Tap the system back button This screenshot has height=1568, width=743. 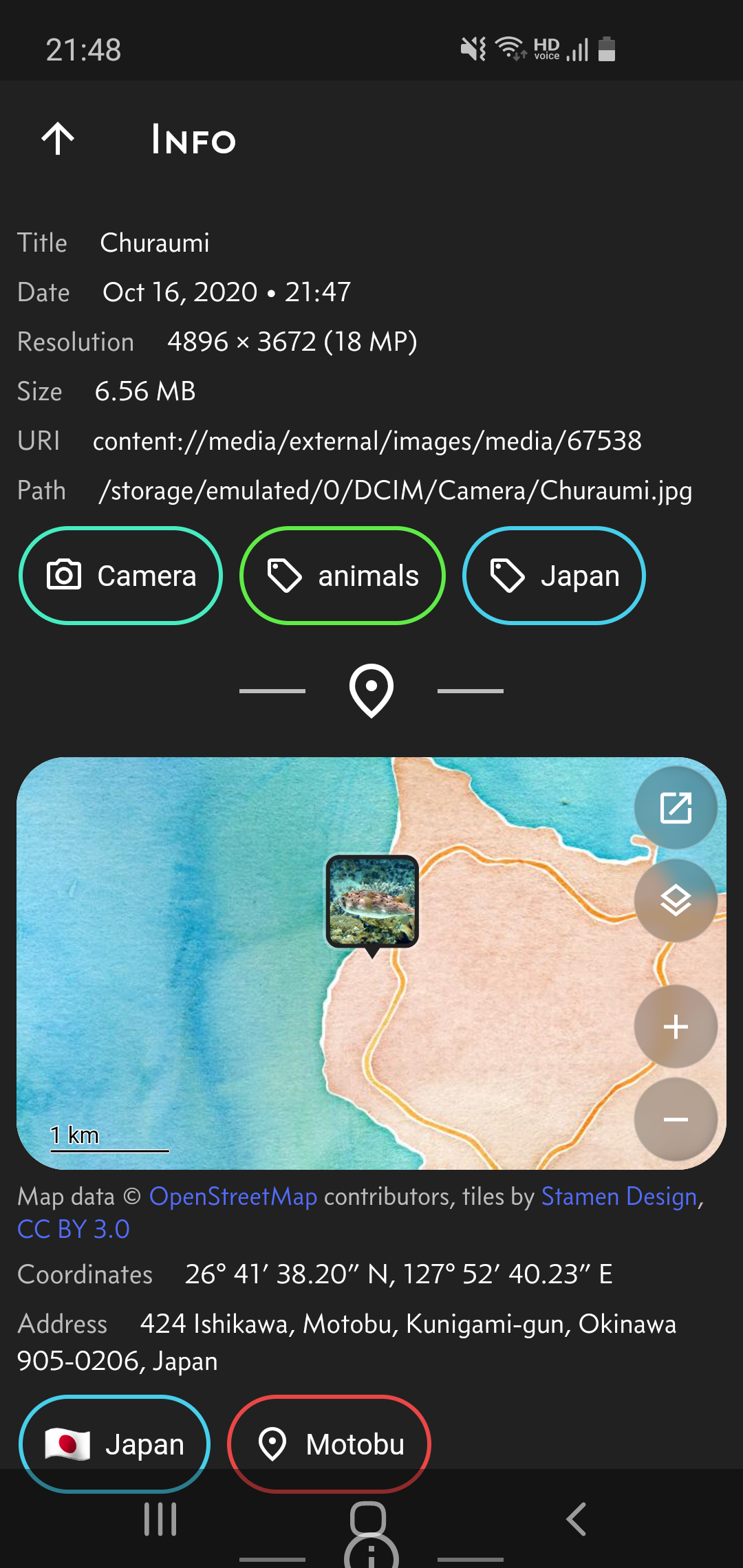coord(577,1519)
